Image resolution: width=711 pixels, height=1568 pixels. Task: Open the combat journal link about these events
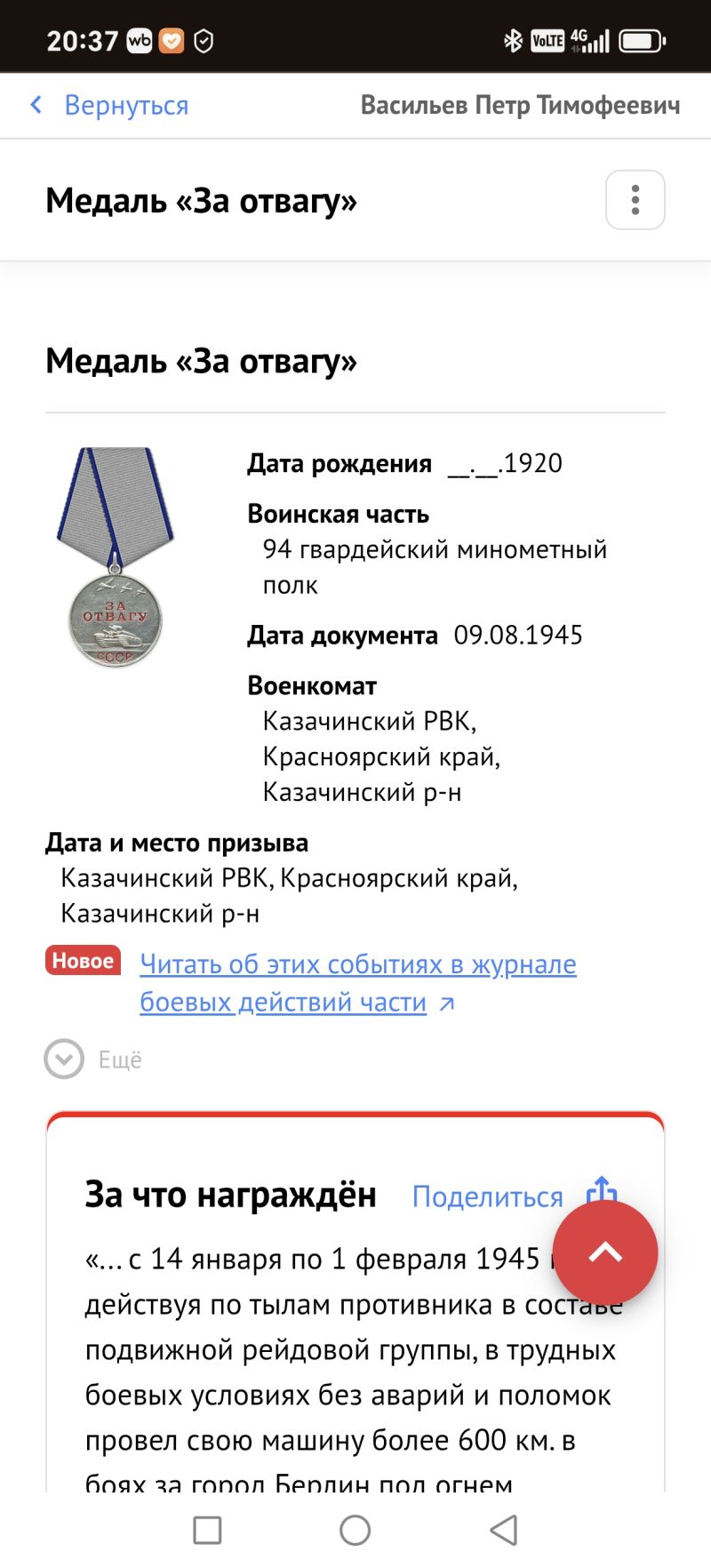click(358, 983)
